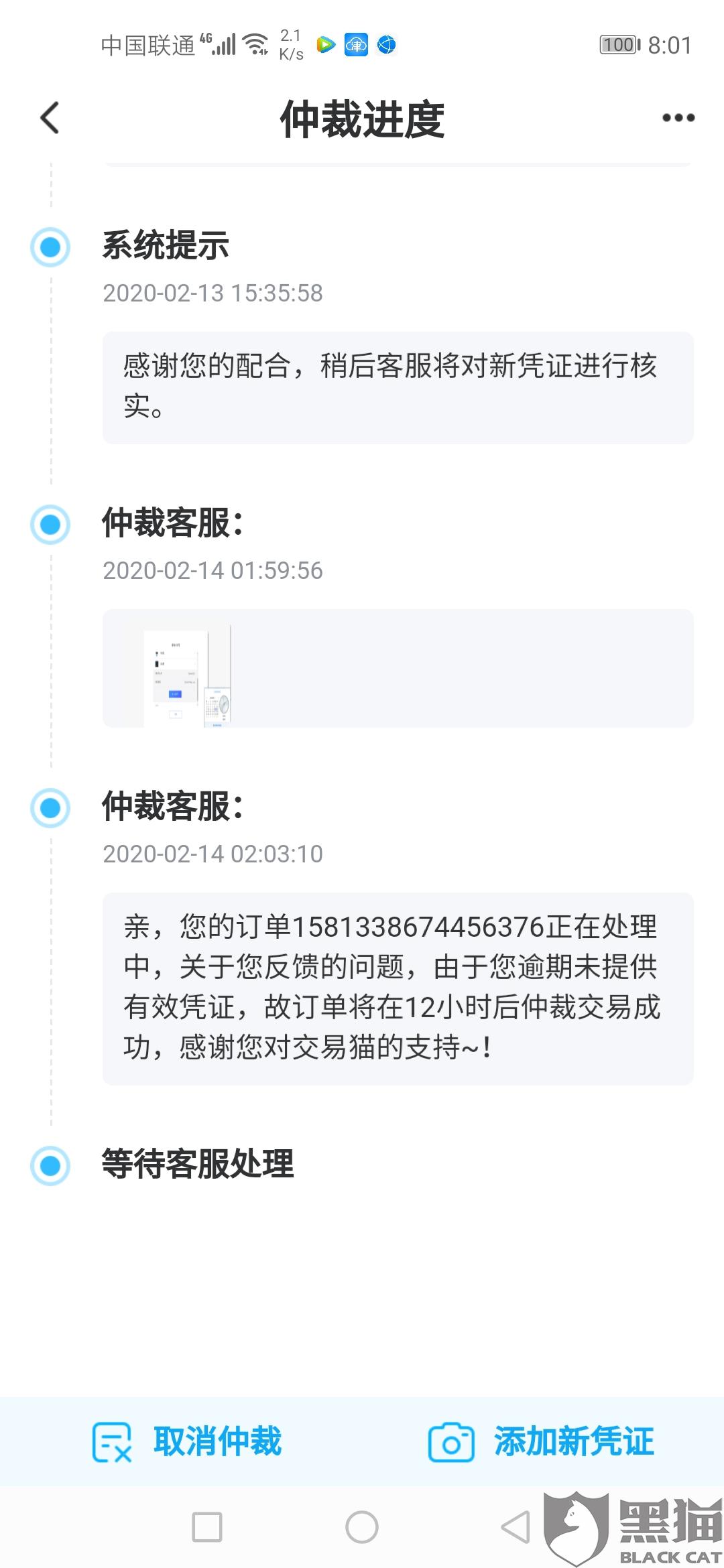The width and height of the screenshot is (724, 1568).
Task: Tap 取消仲裁 to cancel arbitration
Action: pos(188,1442)
